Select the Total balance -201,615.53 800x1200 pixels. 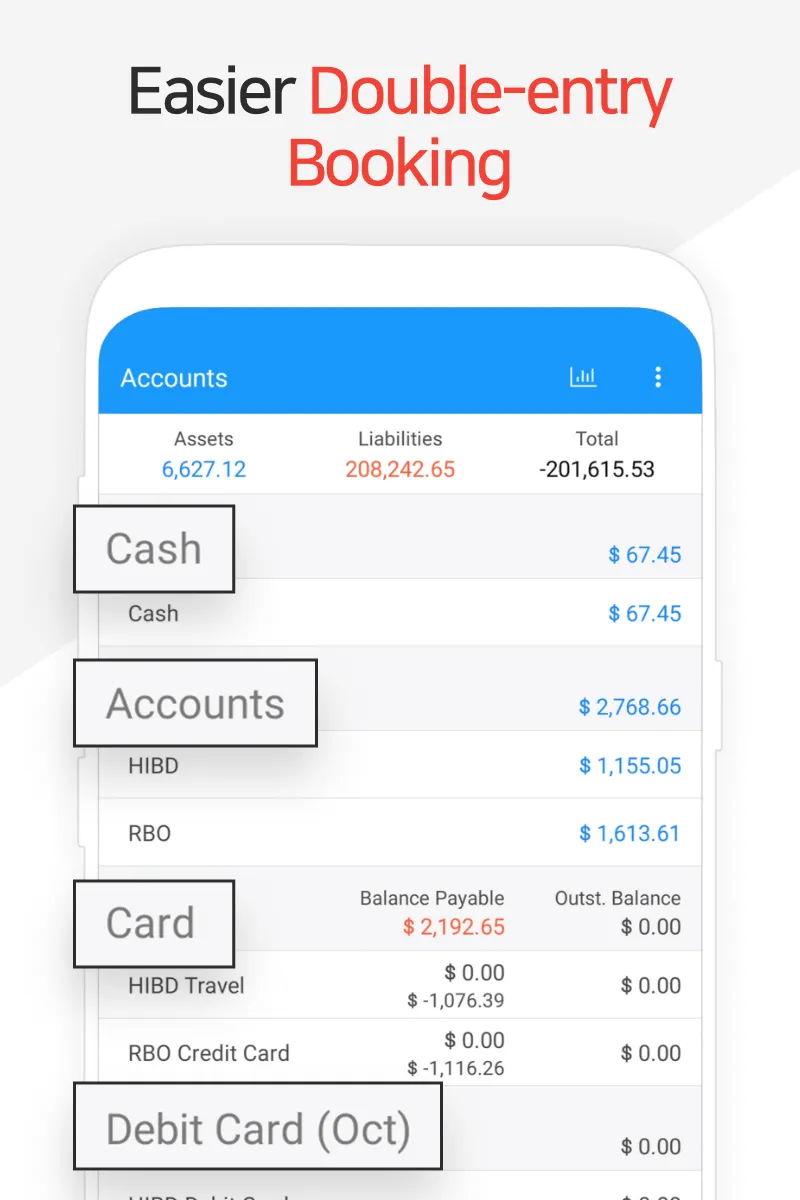click(598, 470)
